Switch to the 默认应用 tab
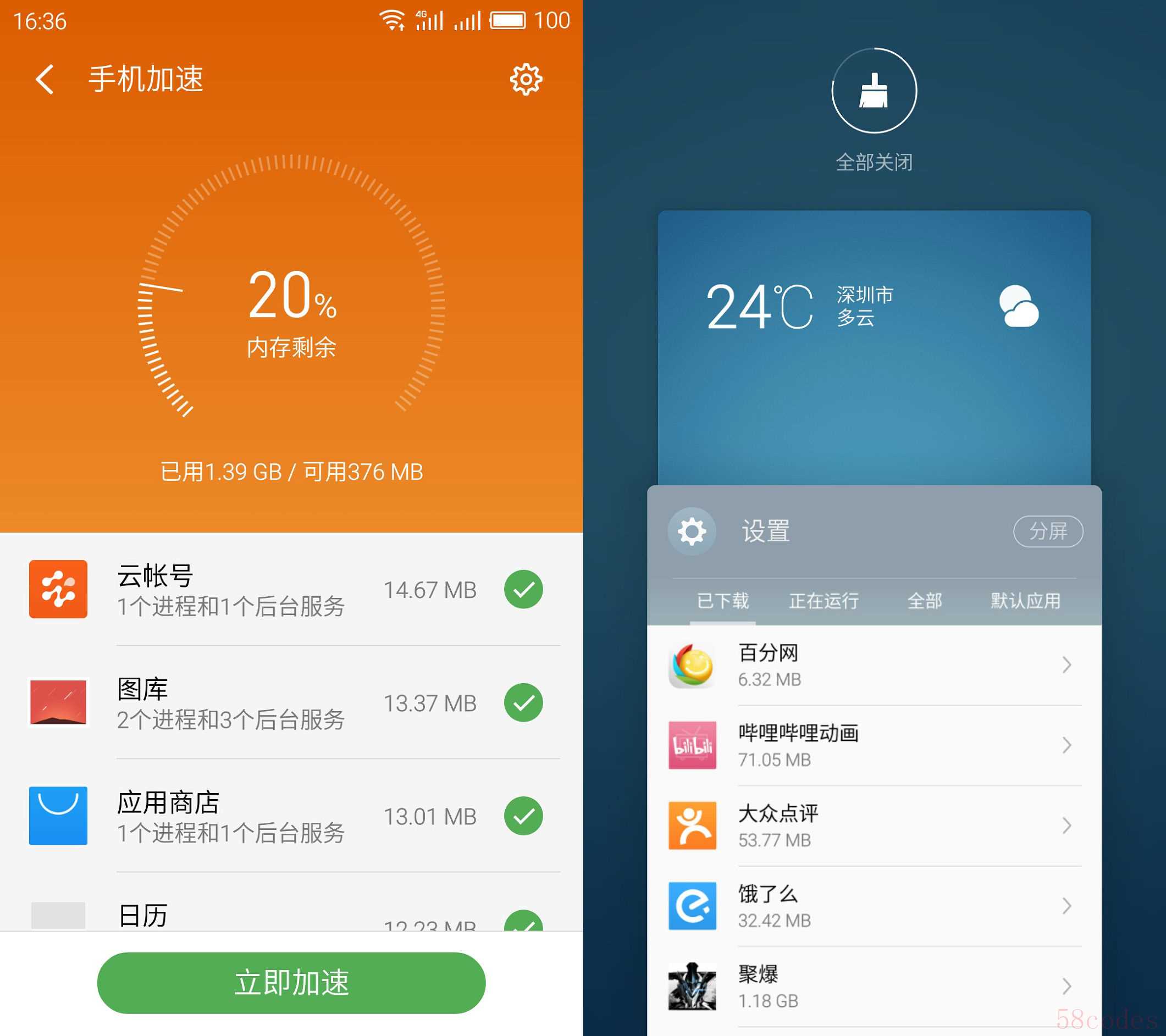Viewport: 1166px width, 1036px height. tap(1025, 600)
